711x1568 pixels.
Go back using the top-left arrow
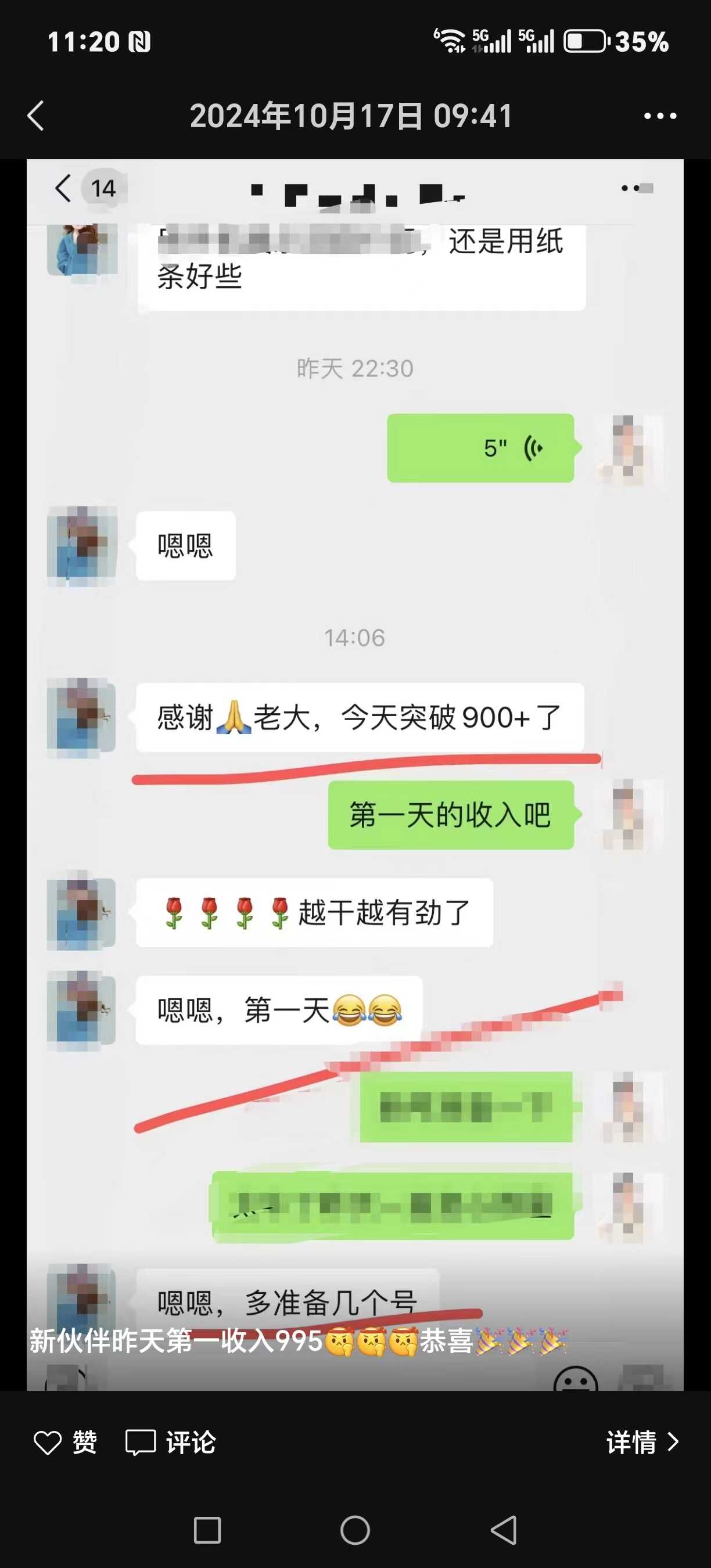coord(36,116)
